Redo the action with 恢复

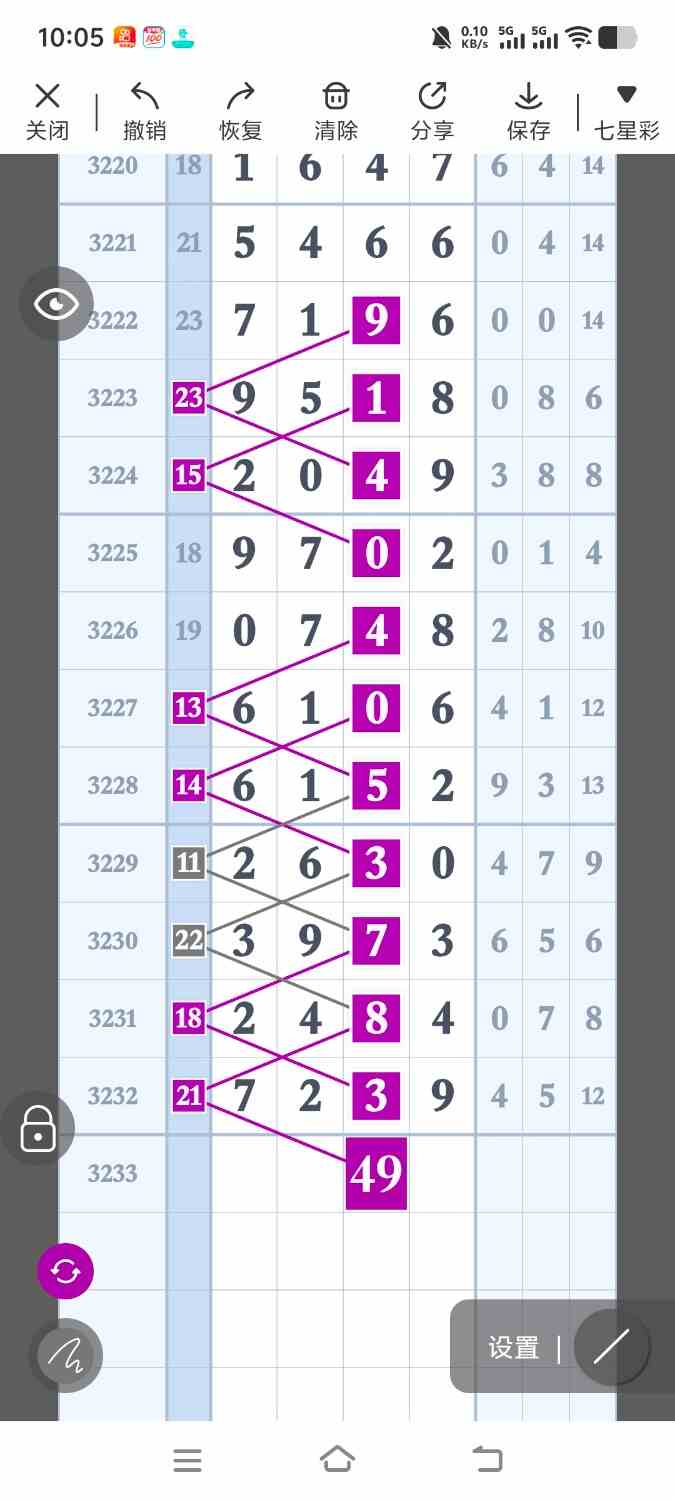coord(240,111)
